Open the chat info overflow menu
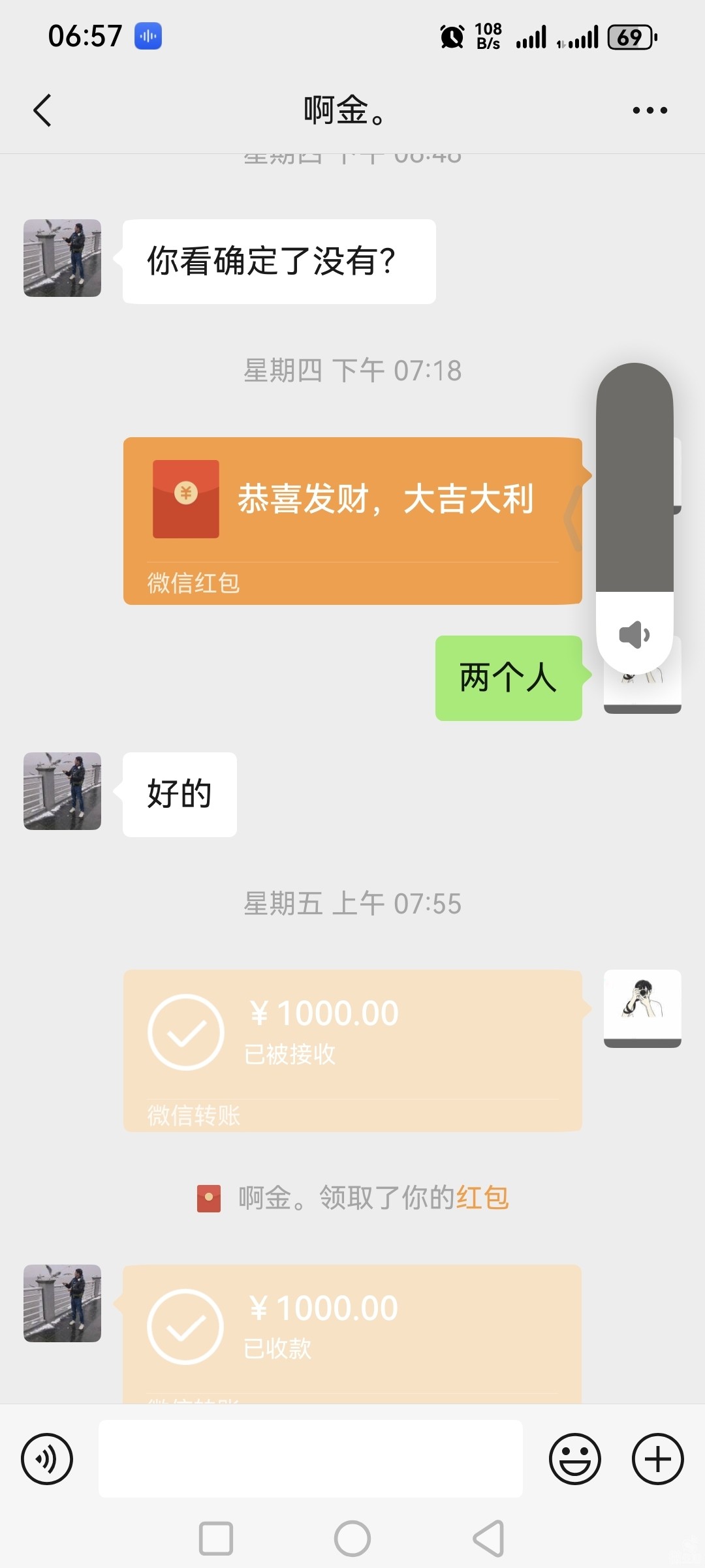The image size is (705, 1568). tap(650, 110)
